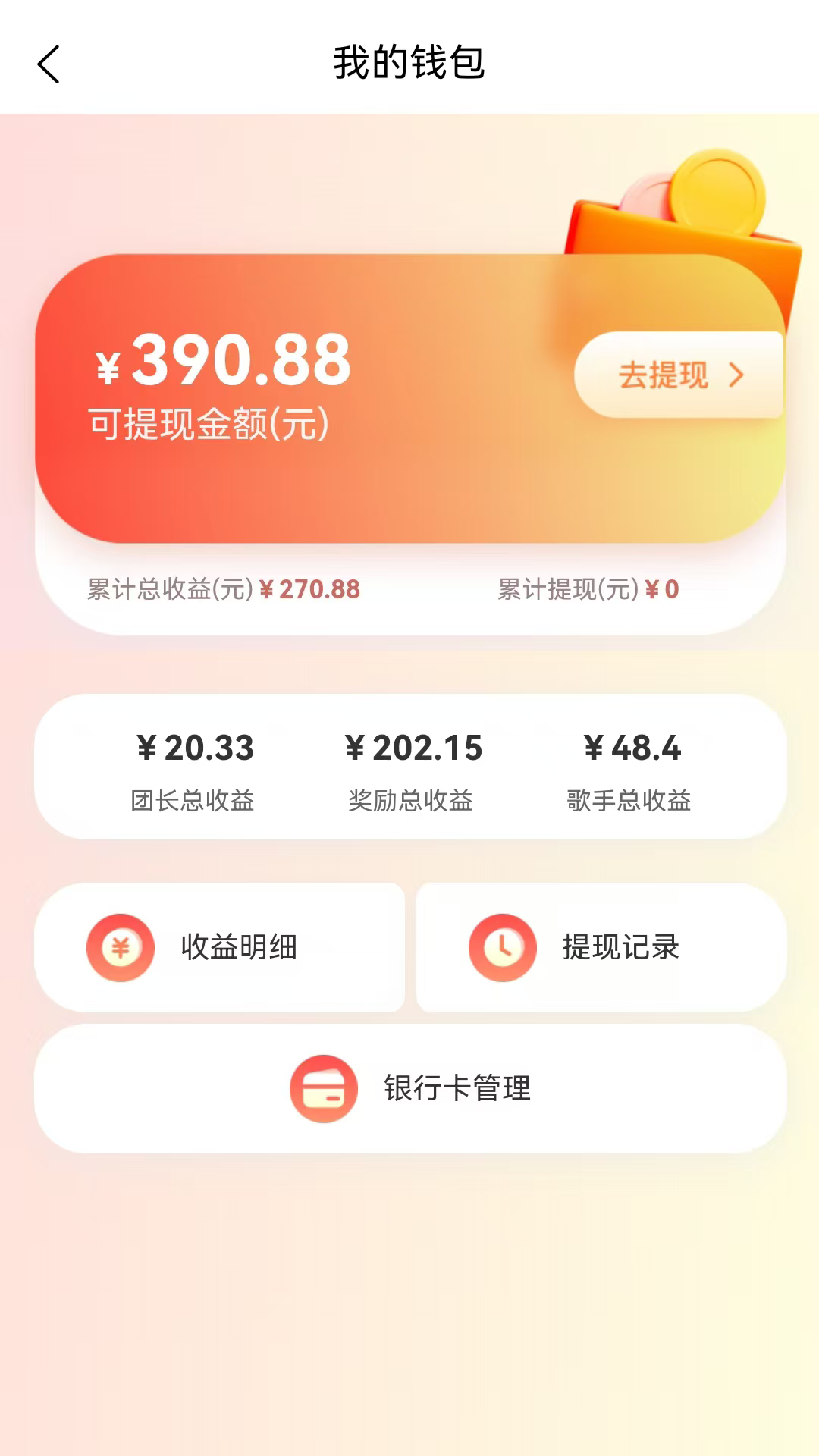Tap 去提现 to withdraw balance
The height and width of the screenshot is (1456, 819).
tap(679, 375)
